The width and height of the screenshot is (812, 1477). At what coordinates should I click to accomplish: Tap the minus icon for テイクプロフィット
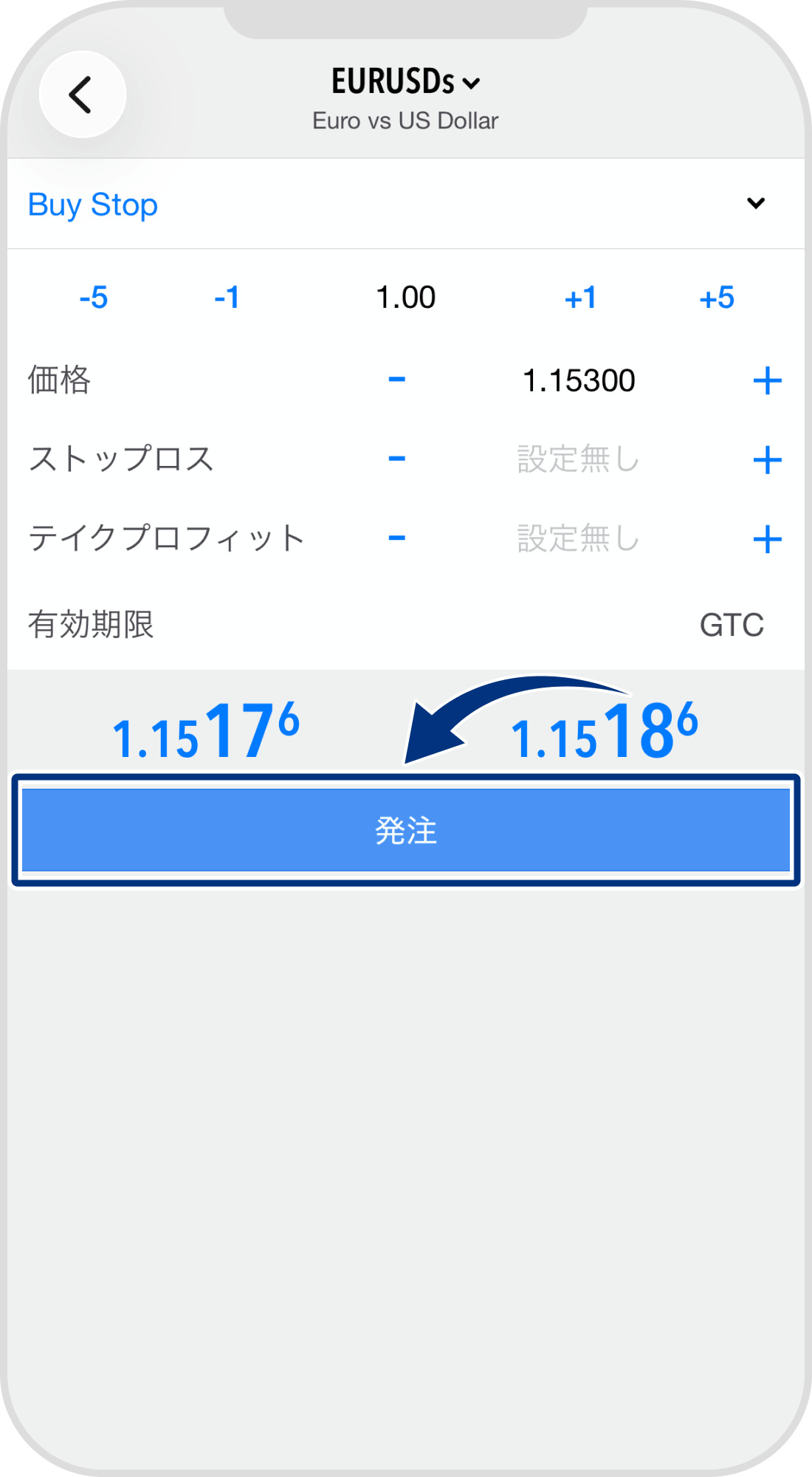click(x=396, y=538)
